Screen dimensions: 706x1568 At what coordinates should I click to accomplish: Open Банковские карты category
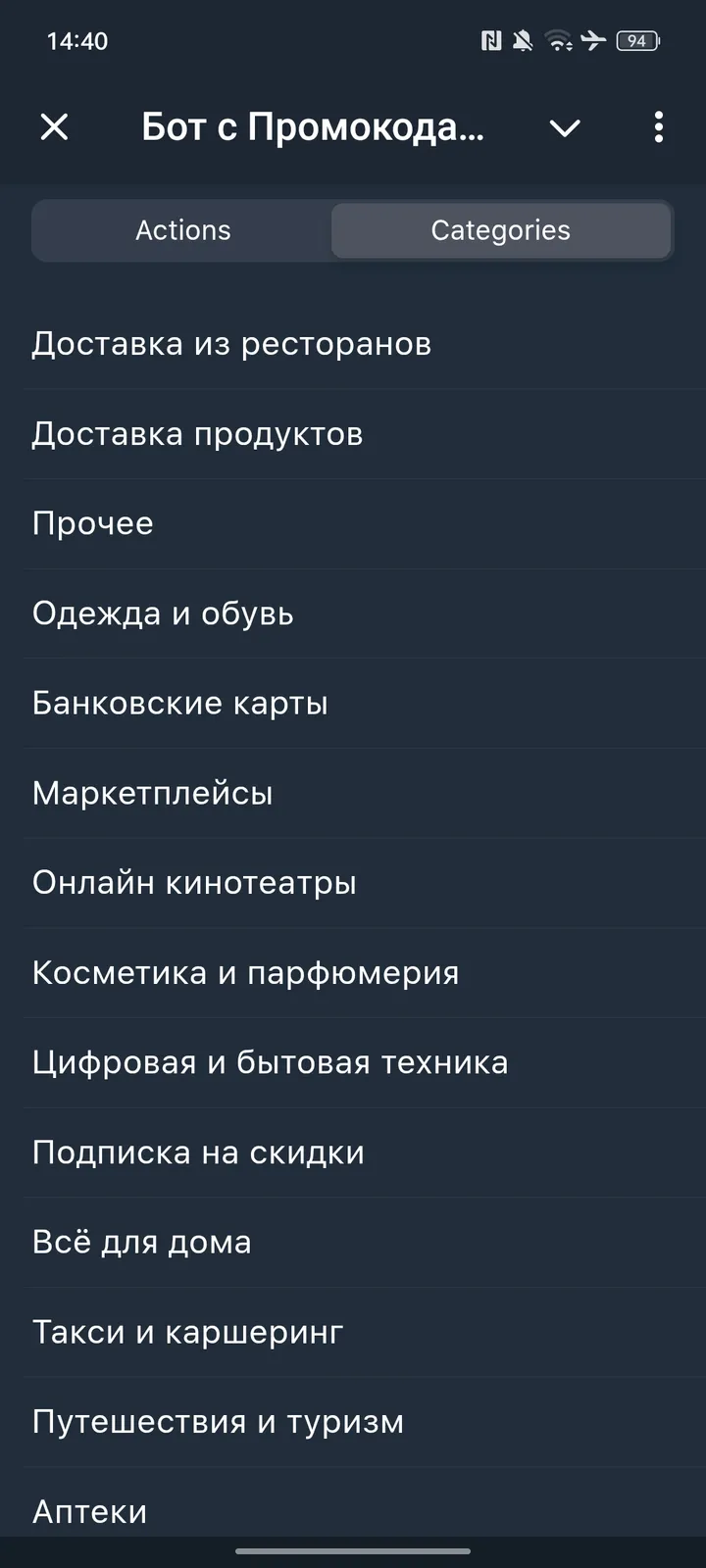pyautogui.click(x=179, y=702)
